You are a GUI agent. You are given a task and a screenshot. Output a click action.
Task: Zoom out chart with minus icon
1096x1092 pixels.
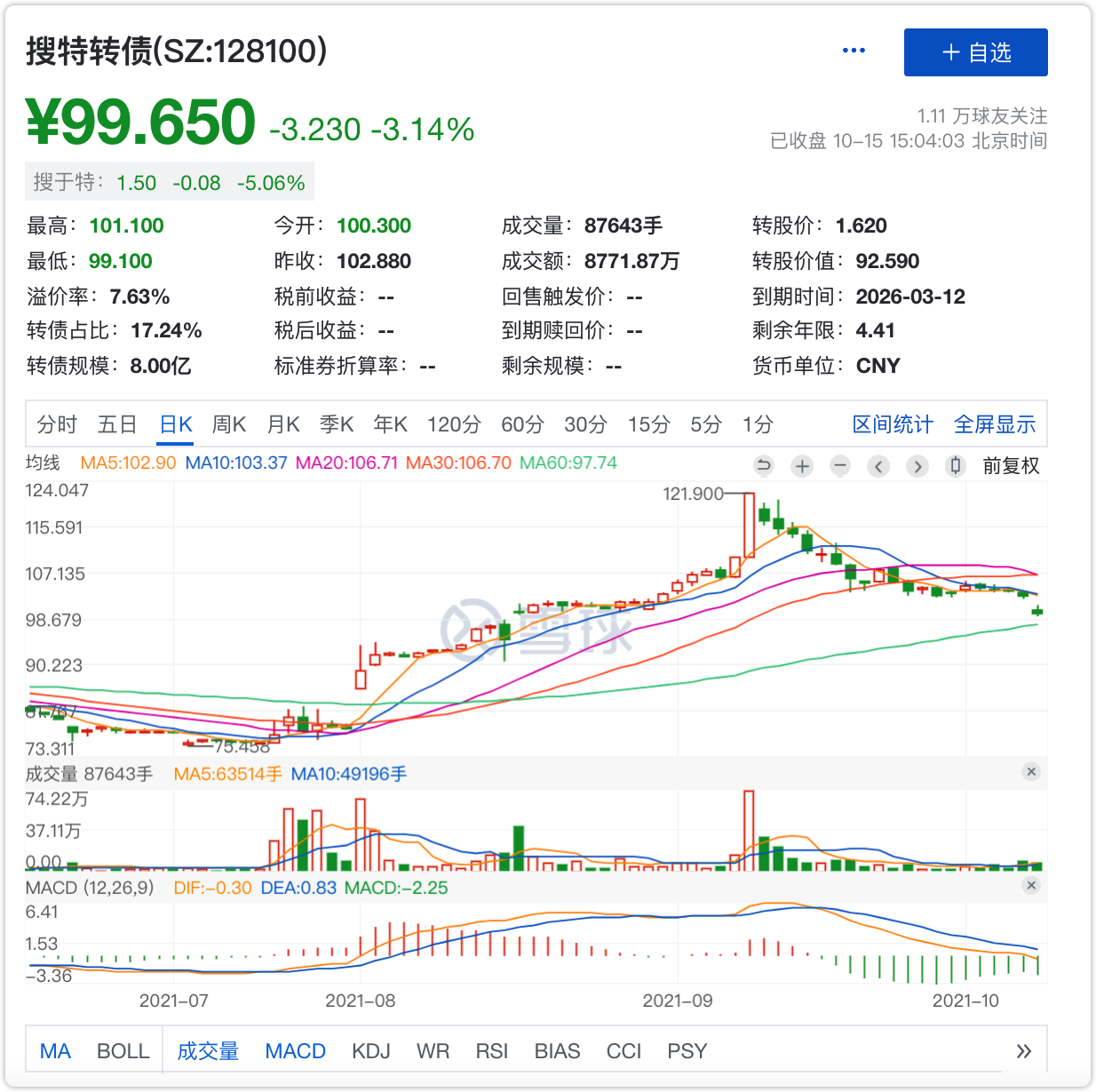[840, 466]
